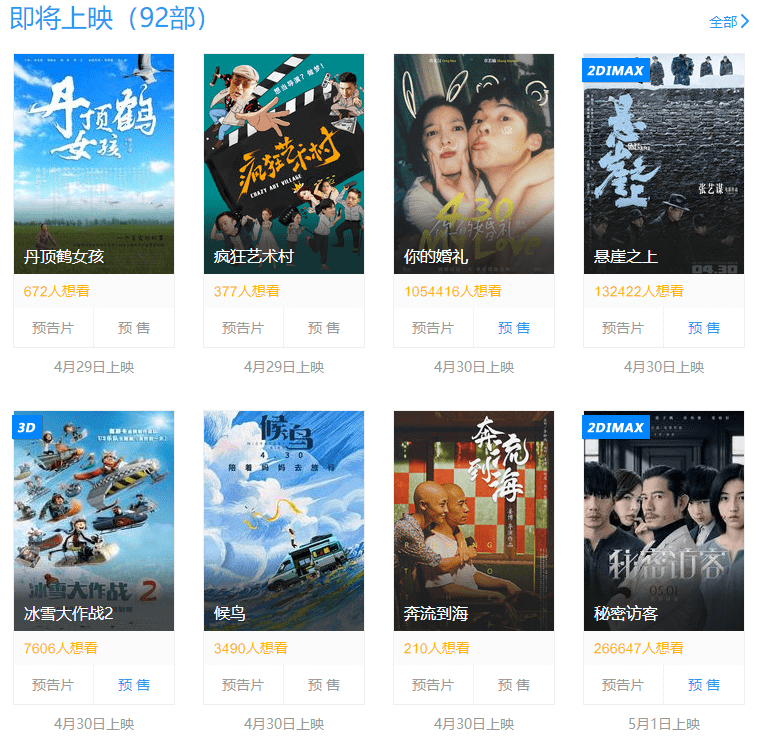Tap 预售 for 冰雪大作战2
The width and height of the screenshot is (761, 737).
[134, 685]
